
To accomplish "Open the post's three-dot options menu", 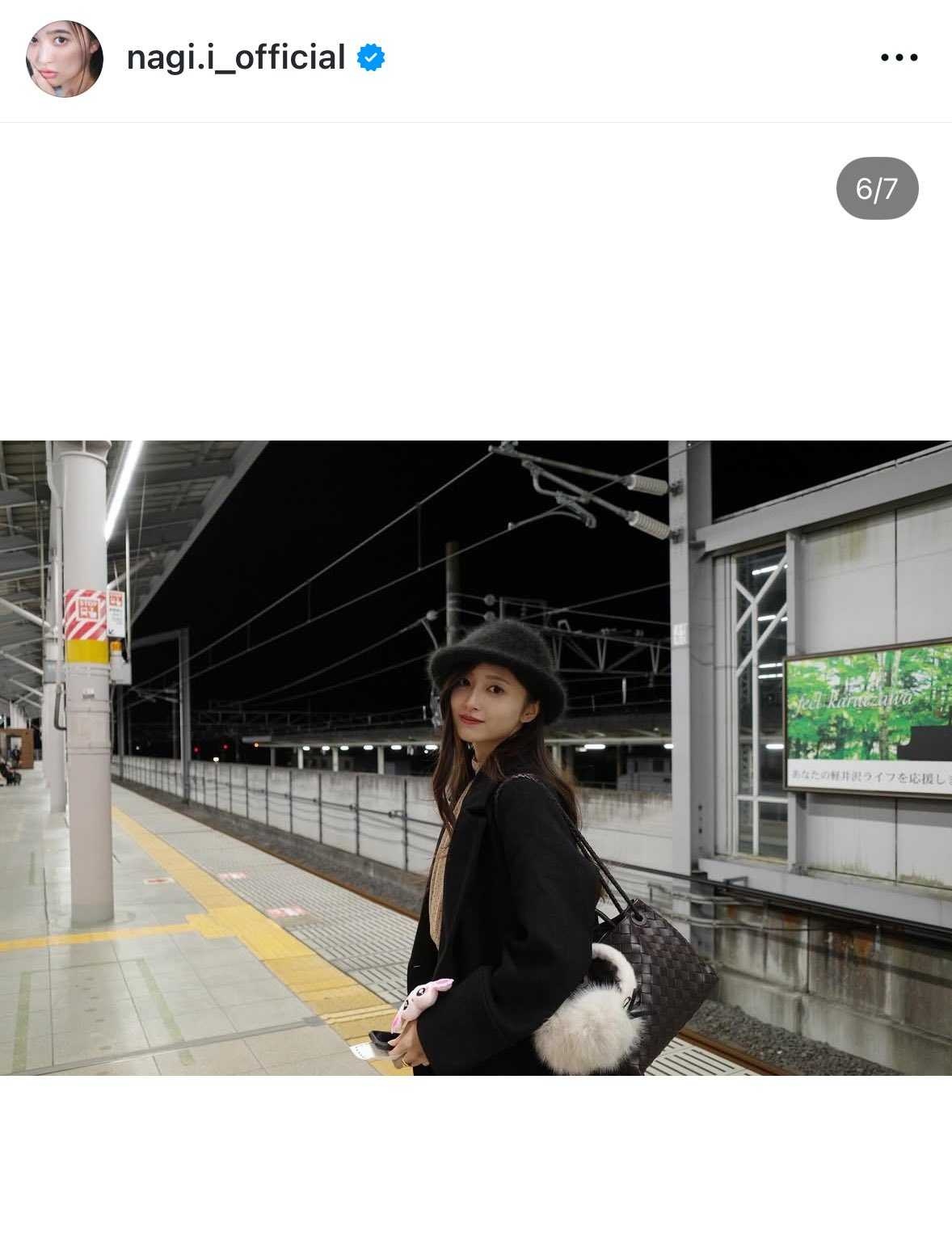I will pyautogui.click(x=899, y=58).
